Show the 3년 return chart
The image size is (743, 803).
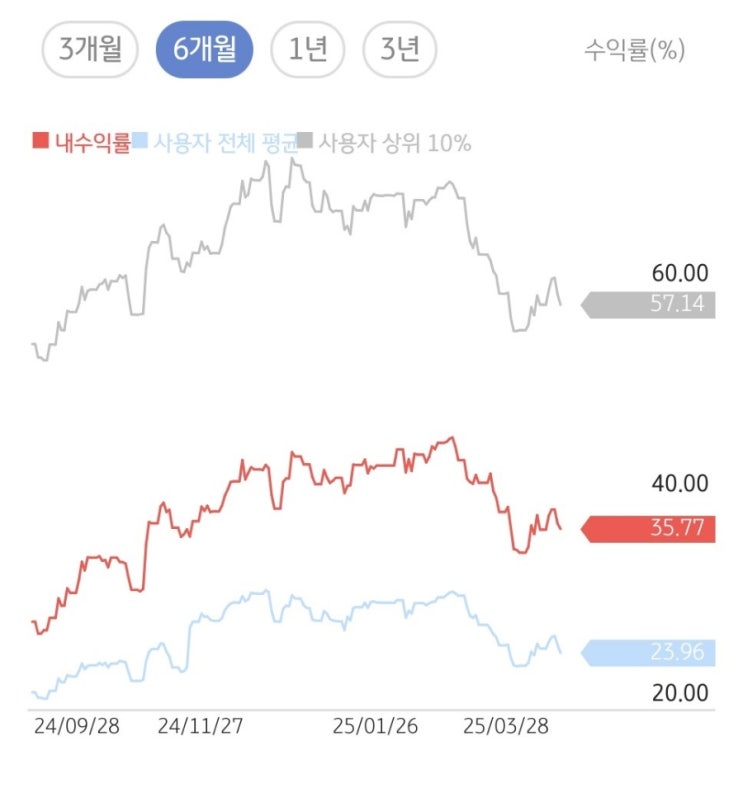point(399,49)
